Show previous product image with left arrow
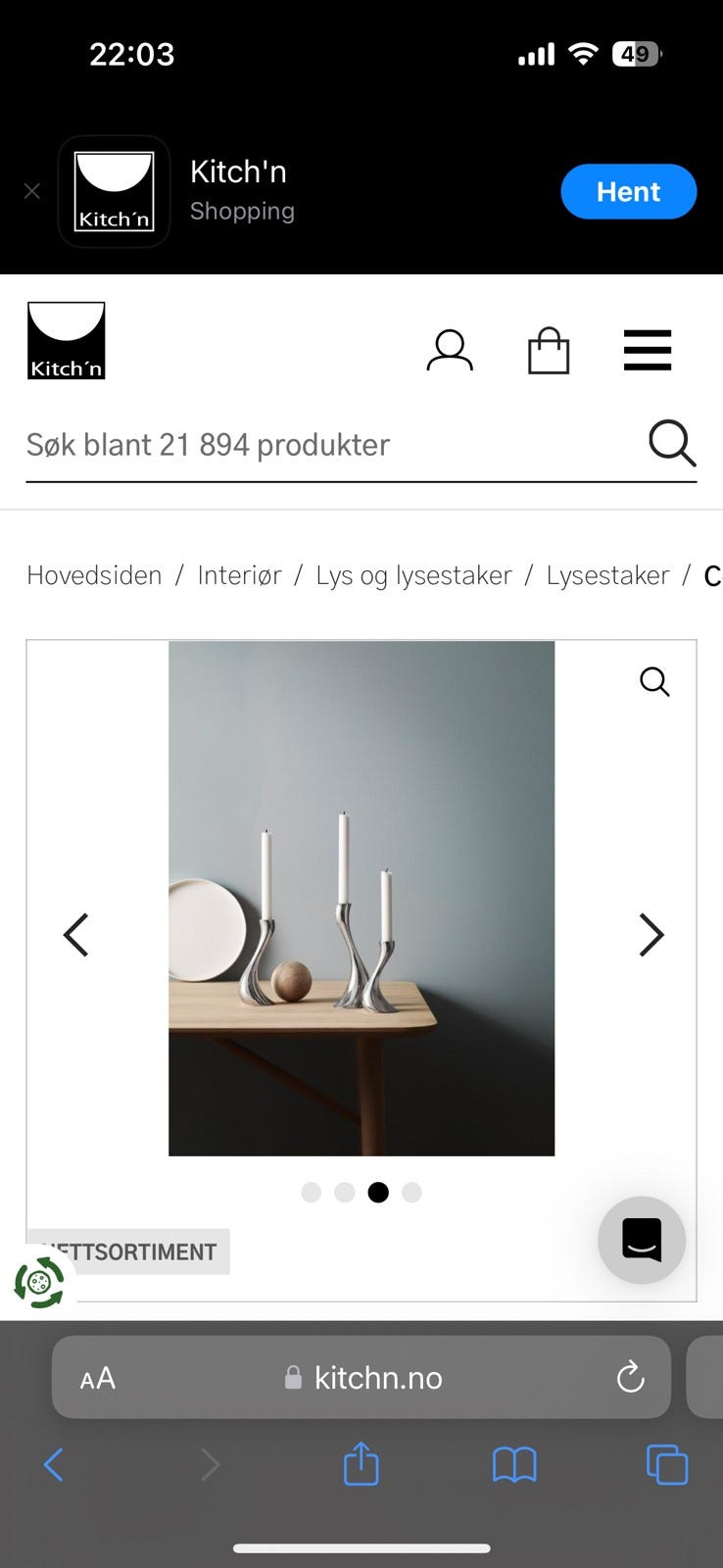723x1568 pixels. click(75, 934)
